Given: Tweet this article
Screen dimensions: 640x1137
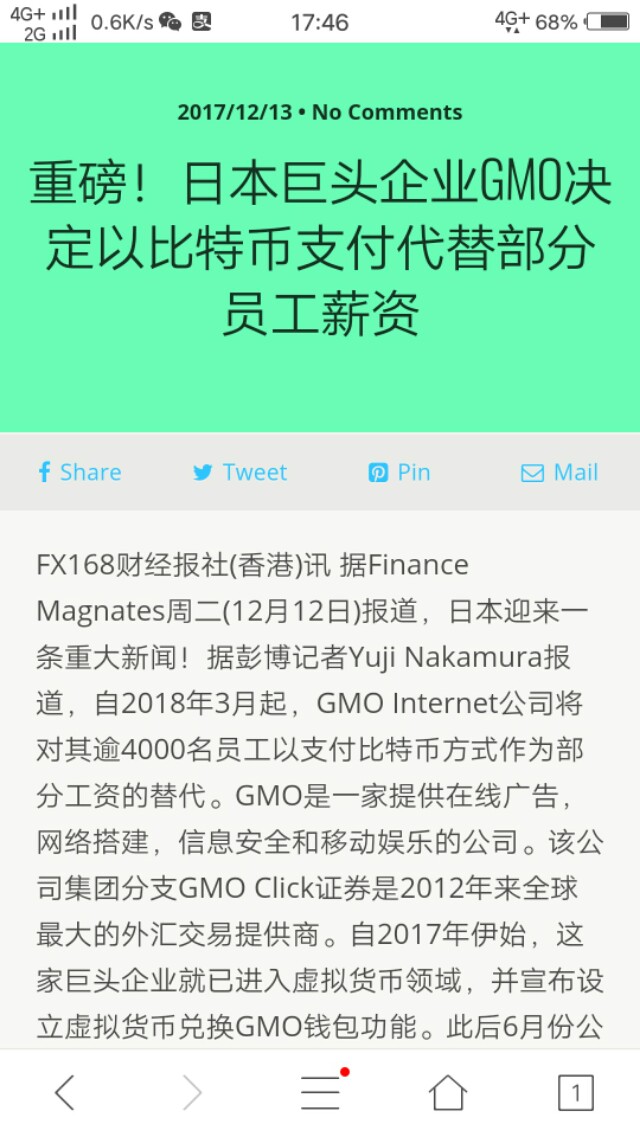Looking at the screenshot, I should click(x=240, y=472).
